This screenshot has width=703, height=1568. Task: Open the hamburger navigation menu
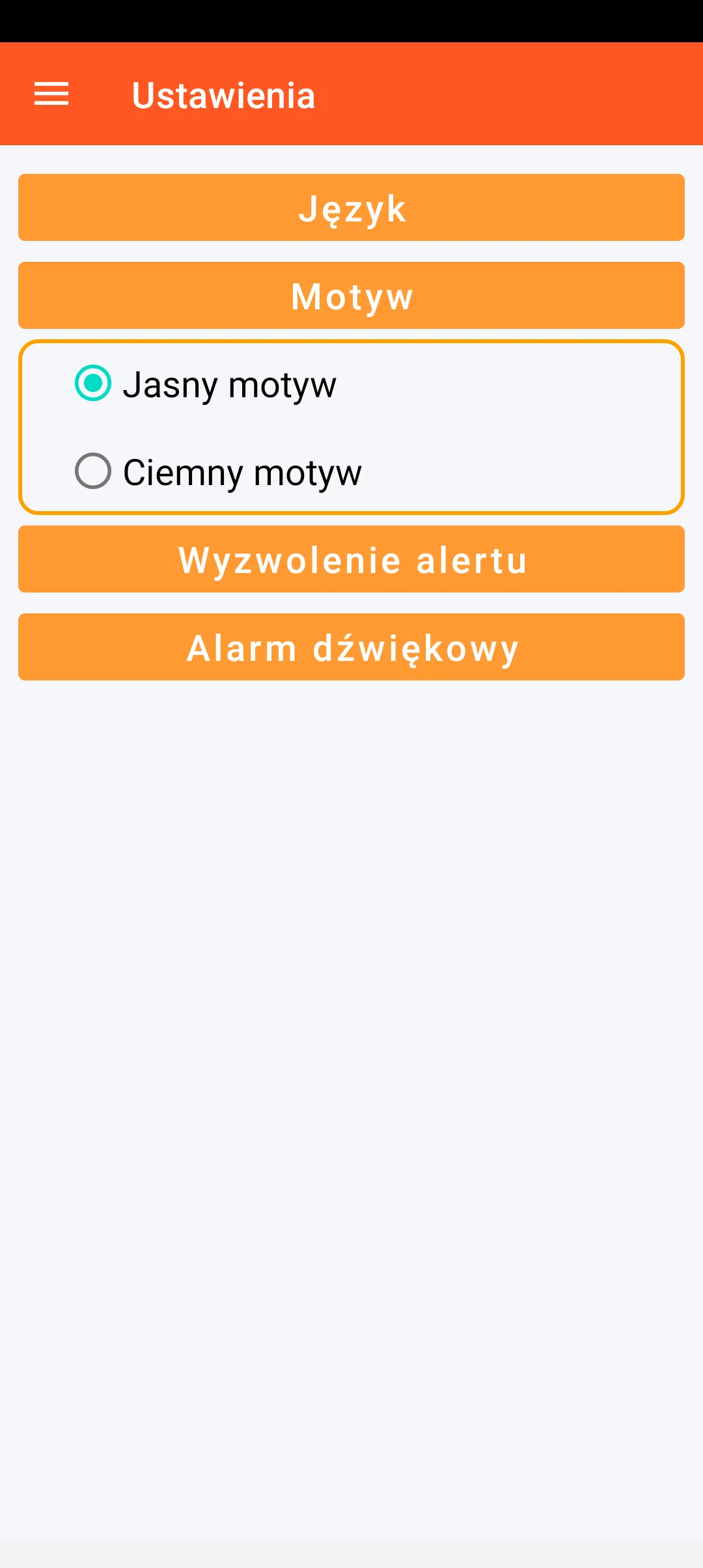pos(51,94)
